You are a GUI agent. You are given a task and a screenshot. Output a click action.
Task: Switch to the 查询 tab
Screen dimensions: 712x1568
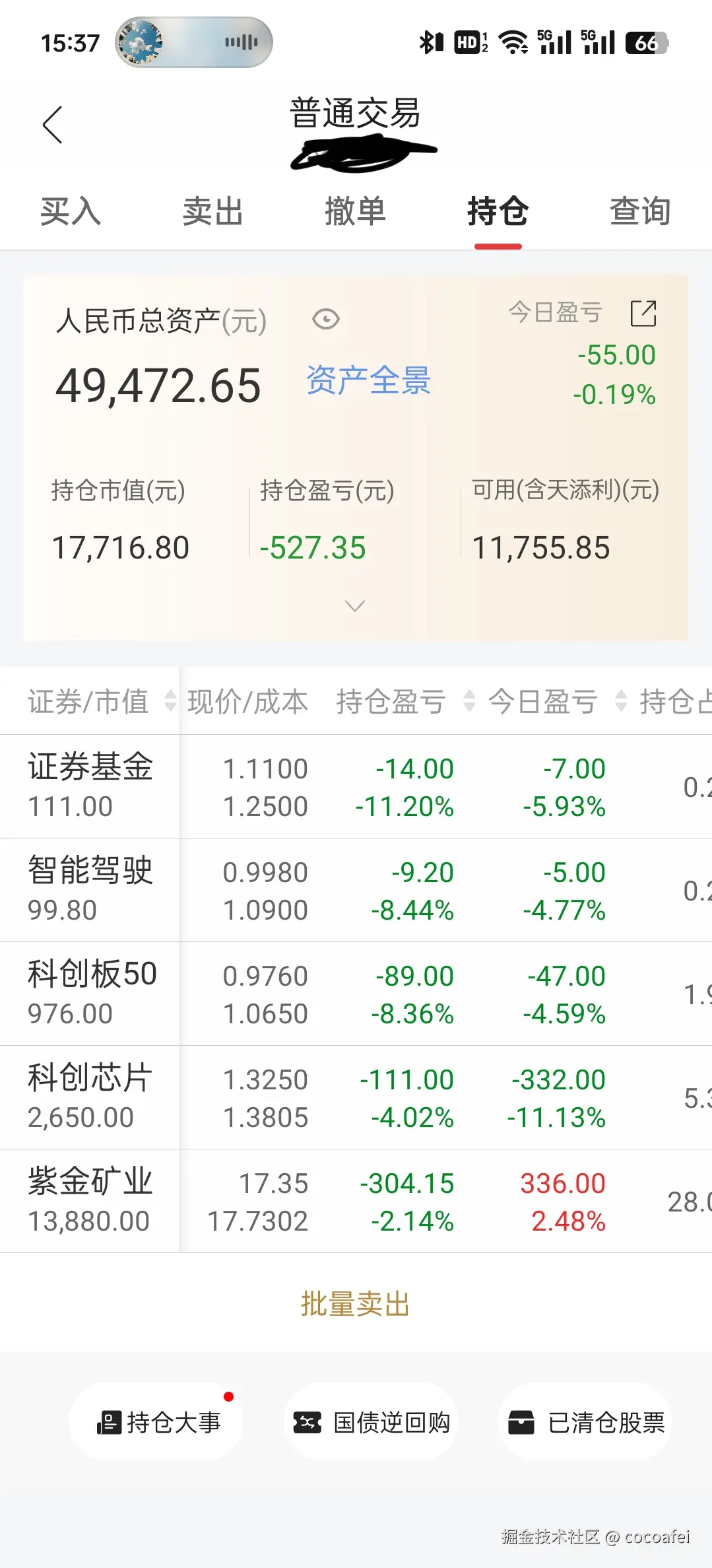coord(639,211)
